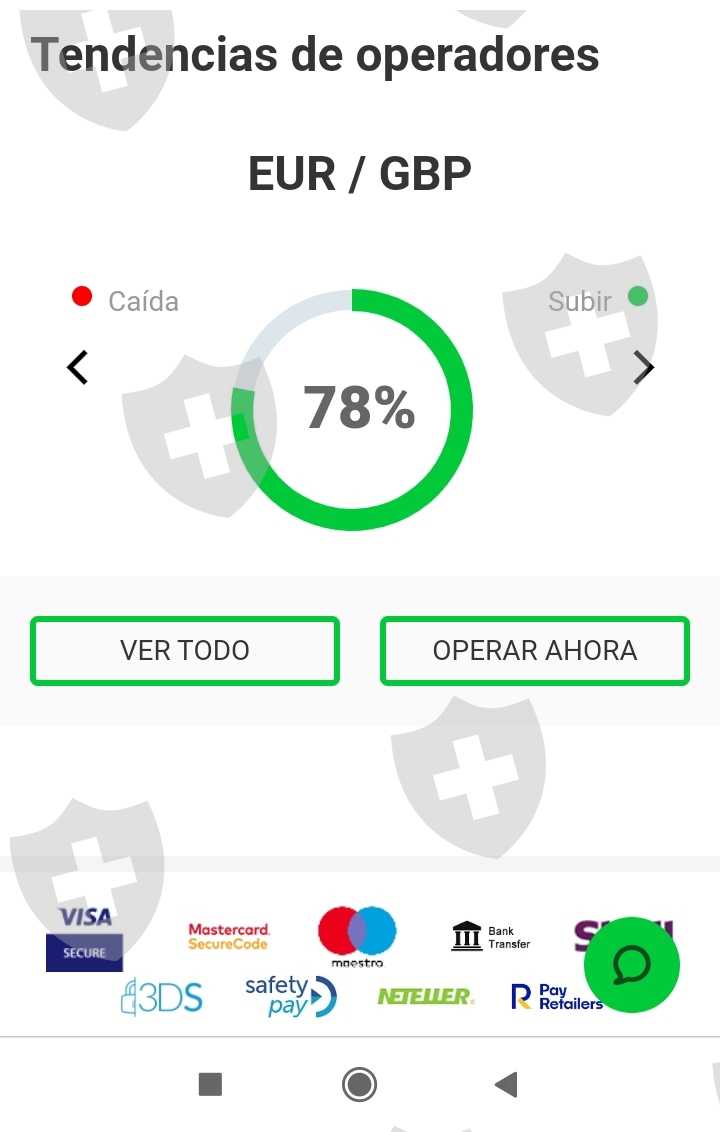Open the recent apps view

click(x=210, y=1084)
